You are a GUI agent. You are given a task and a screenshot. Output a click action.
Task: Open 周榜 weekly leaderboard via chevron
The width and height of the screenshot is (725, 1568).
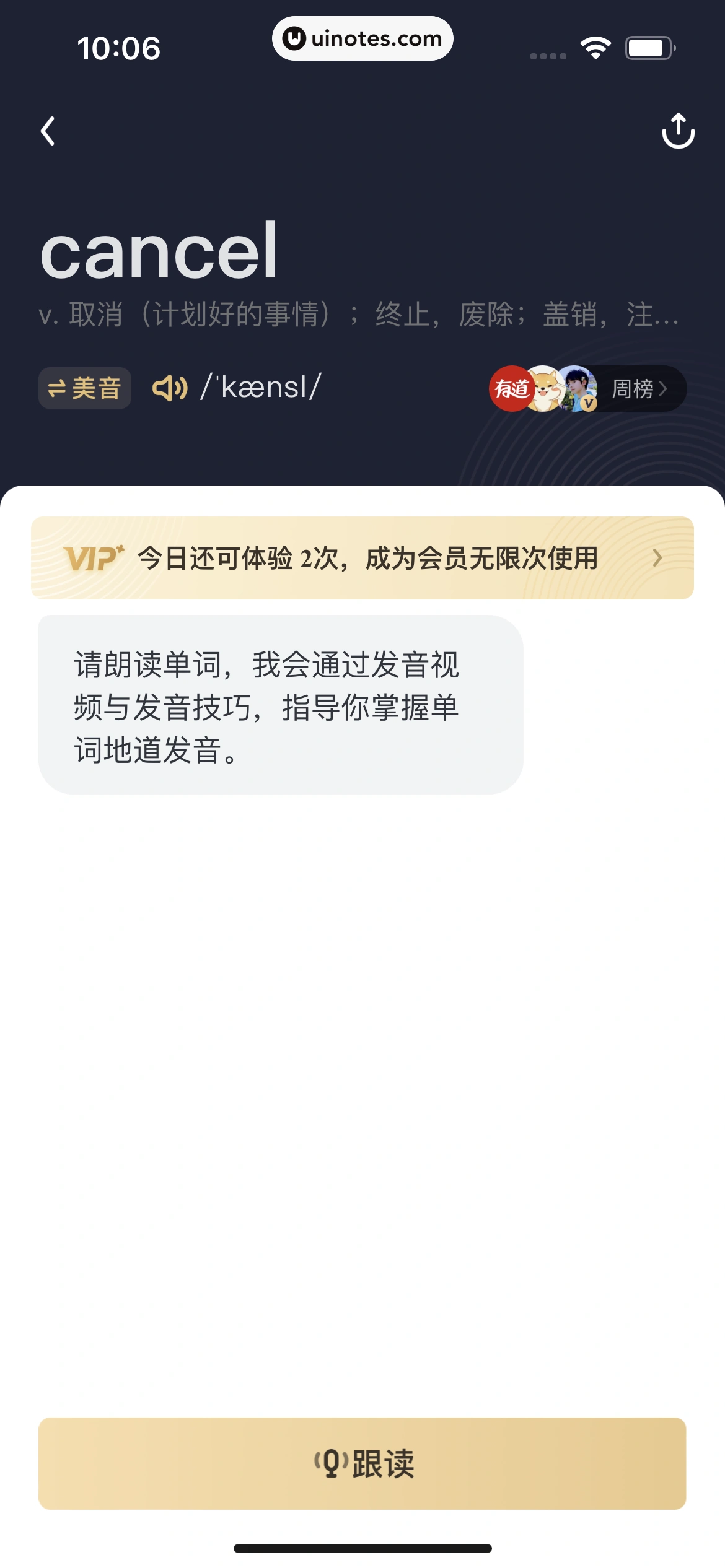click(664, 388)
